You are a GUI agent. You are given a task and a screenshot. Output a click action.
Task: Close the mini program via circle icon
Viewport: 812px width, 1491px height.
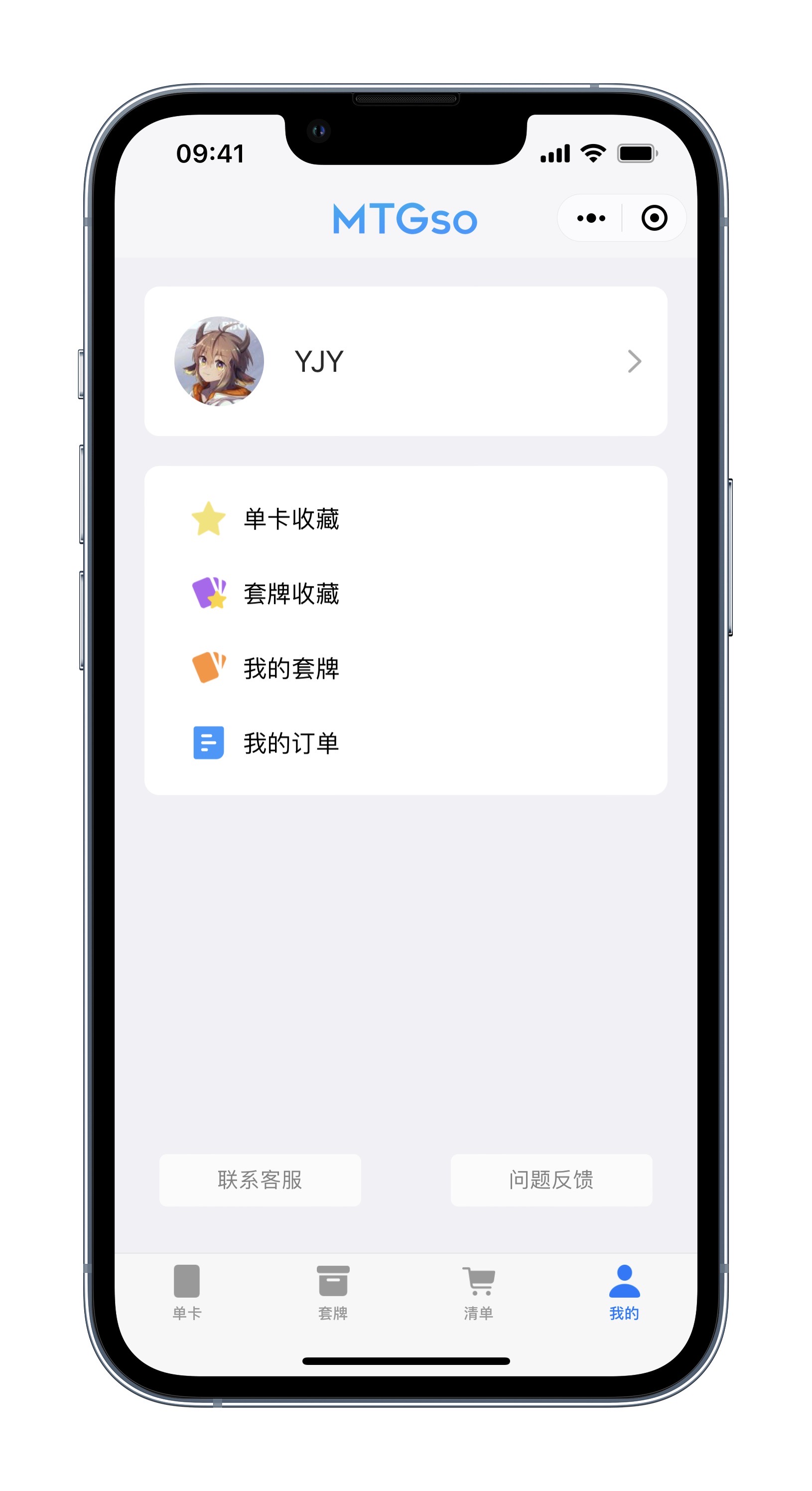pos(654,218)
